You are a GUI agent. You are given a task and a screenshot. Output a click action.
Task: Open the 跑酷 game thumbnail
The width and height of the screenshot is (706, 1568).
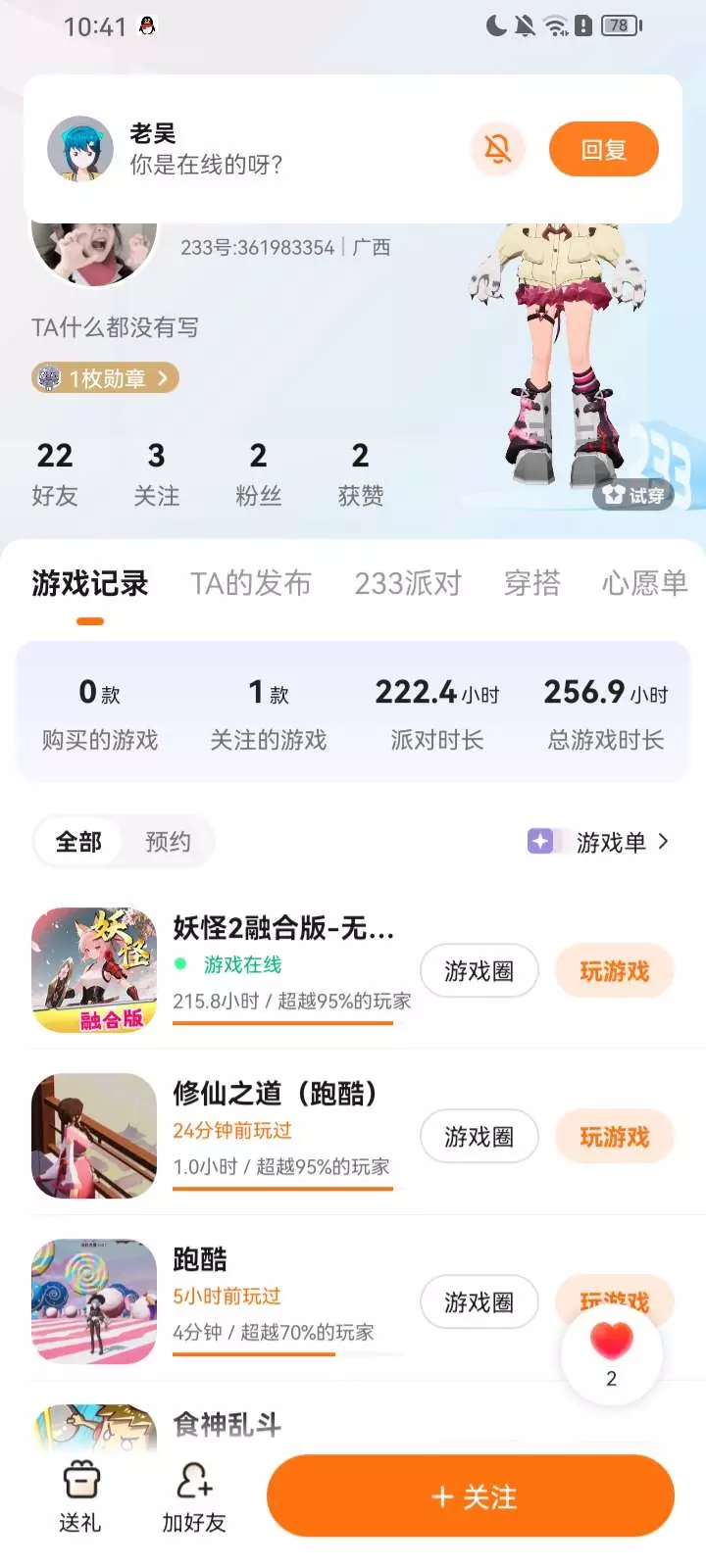(x=94, y=1301)
